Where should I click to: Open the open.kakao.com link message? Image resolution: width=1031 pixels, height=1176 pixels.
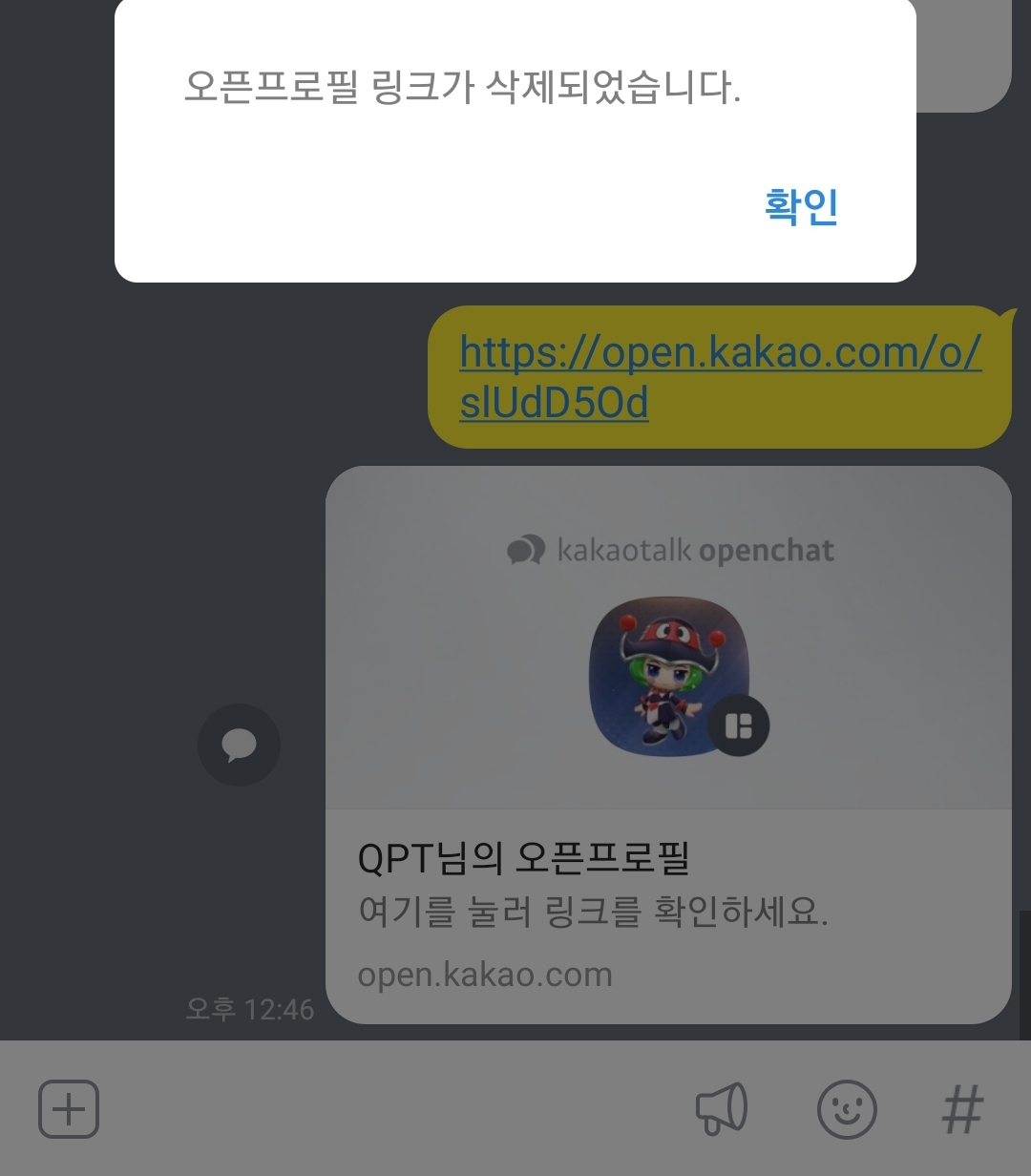pyautogui.click(x=720, y=377)
